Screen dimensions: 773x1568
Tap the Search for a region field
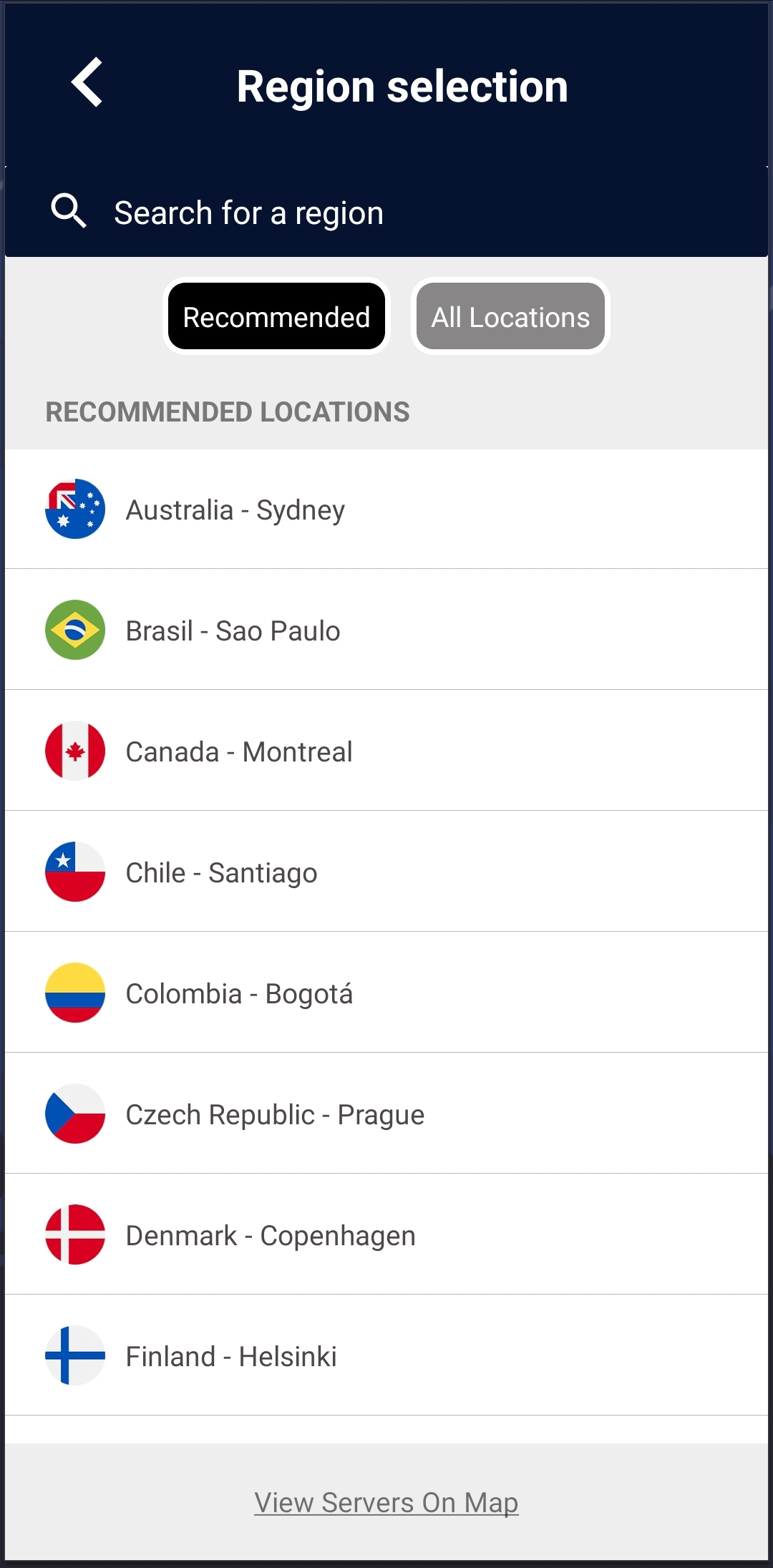386,213
